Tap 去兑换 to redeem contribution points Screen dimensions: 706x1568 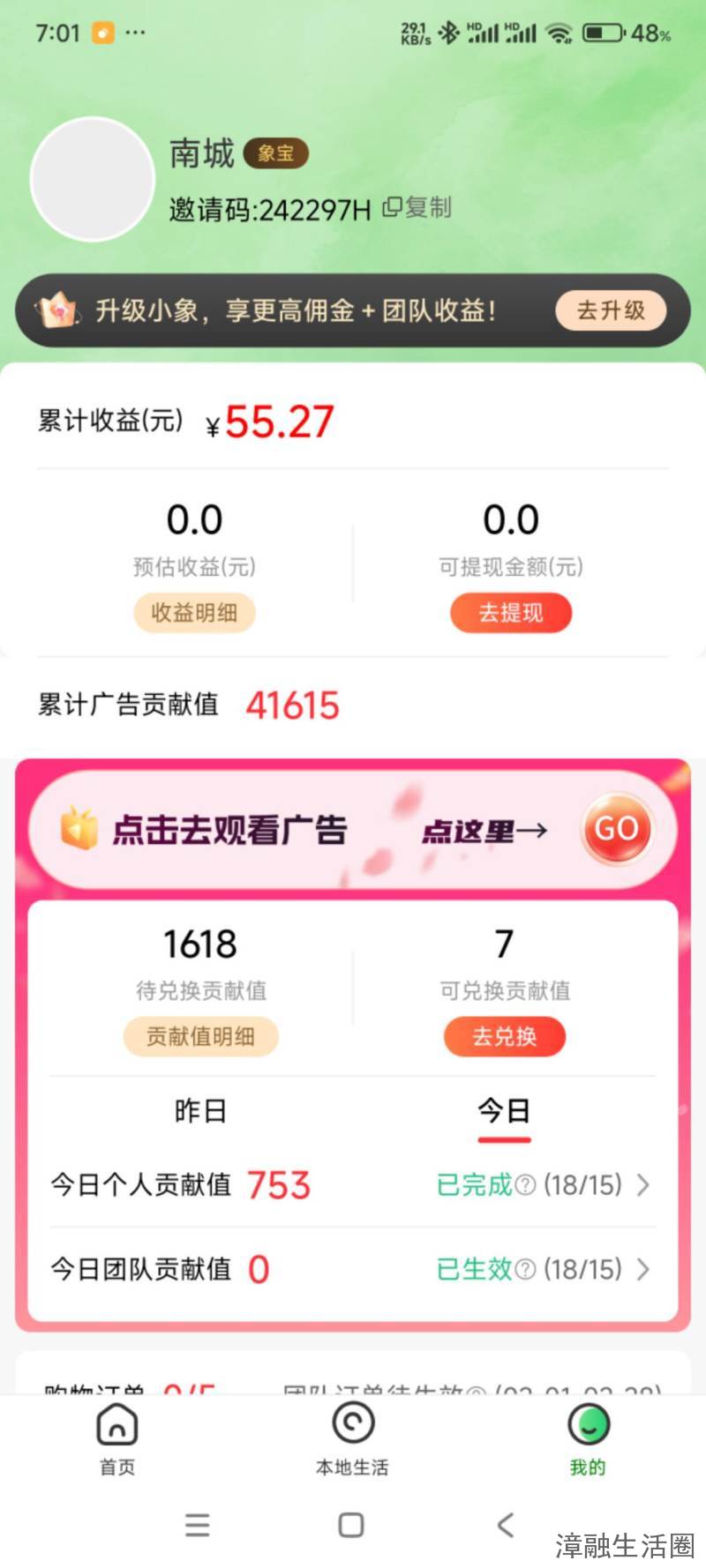click(x=504, y=1036)
